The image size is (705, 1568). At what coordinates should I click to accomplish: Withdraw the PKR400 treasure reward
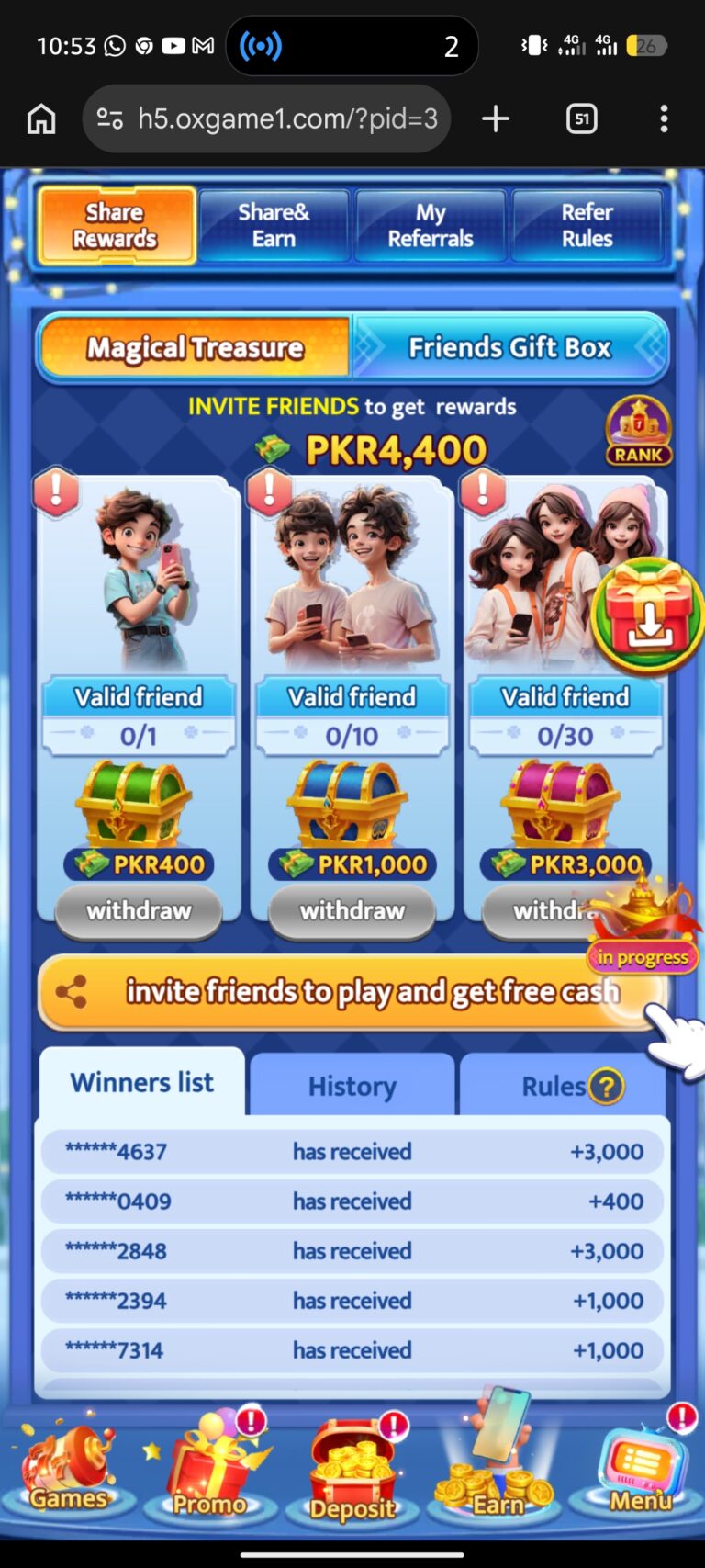(x=139, y=911)
